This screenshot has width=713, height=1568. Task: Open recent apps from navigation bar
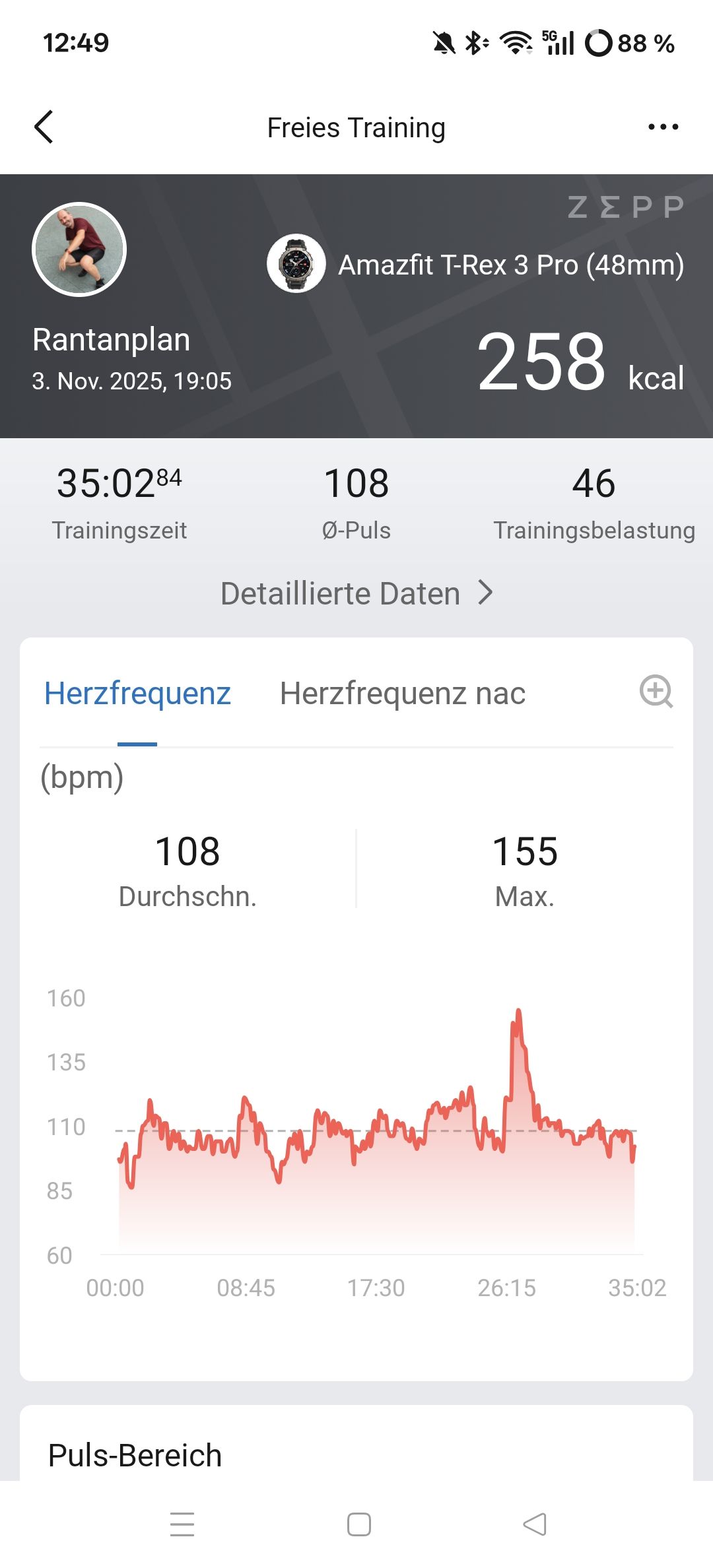point(182,1524)
